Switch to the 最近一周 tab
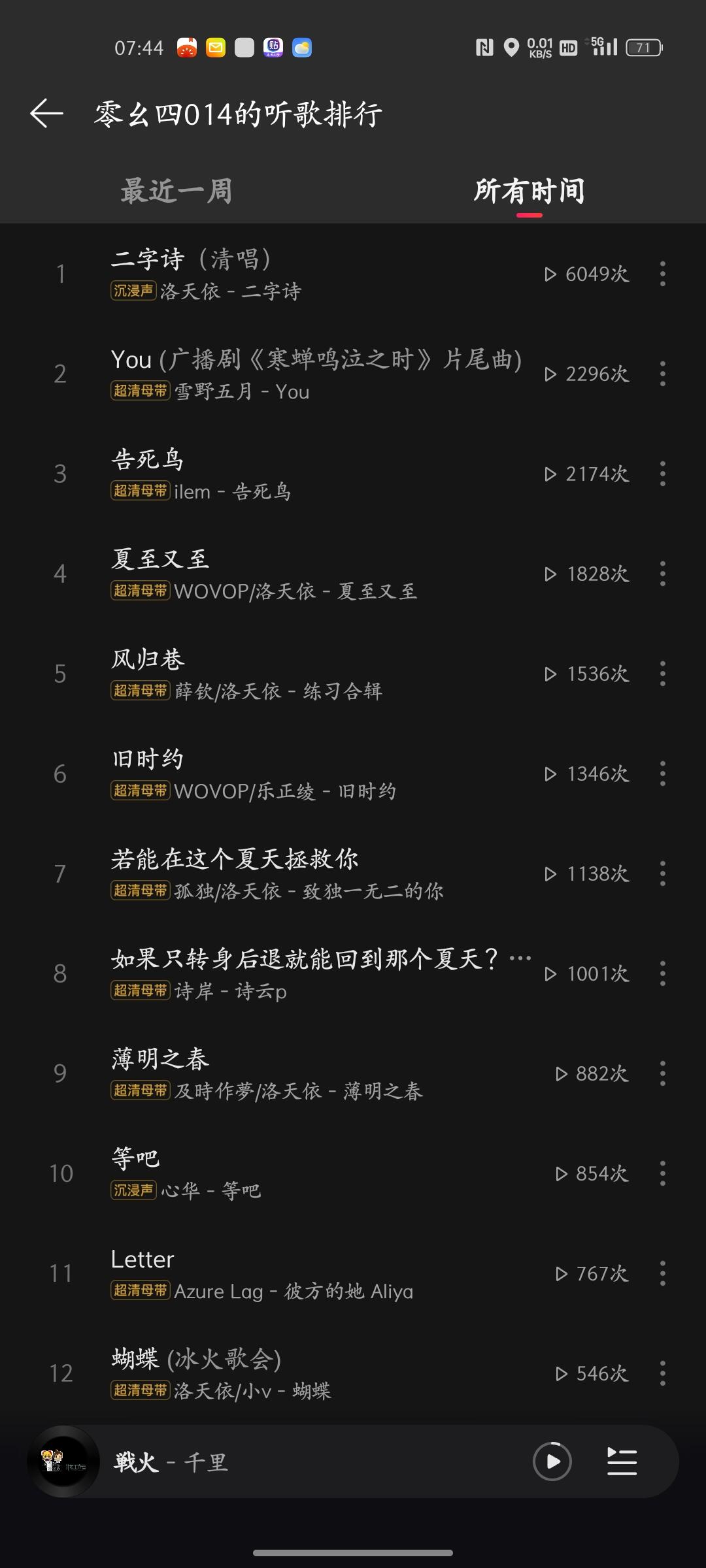The image size is (706, 1568). [176, 191]
